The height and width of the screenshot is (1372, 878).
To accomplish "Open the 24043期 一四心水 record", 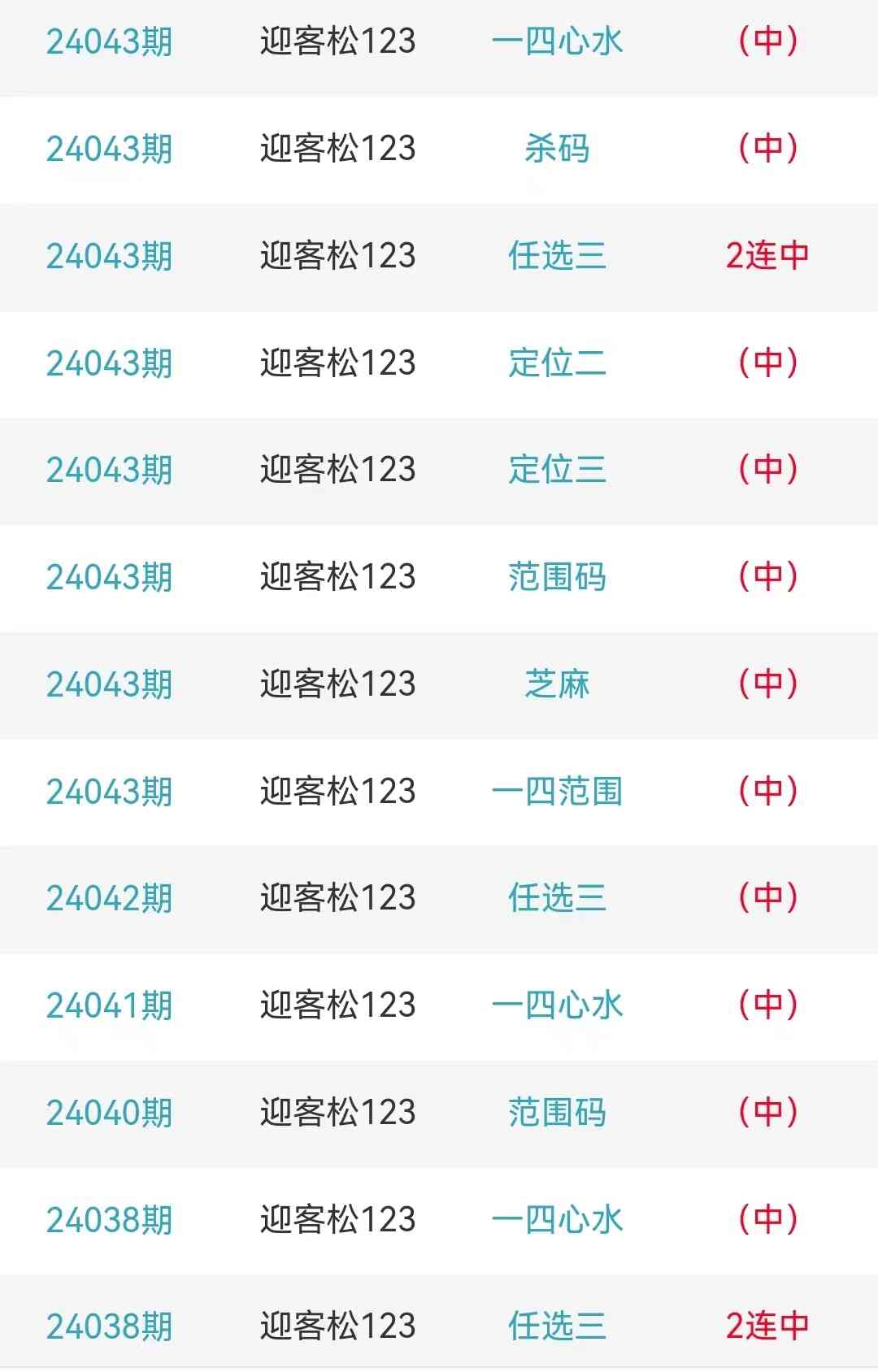I will (x=557, y=41).
